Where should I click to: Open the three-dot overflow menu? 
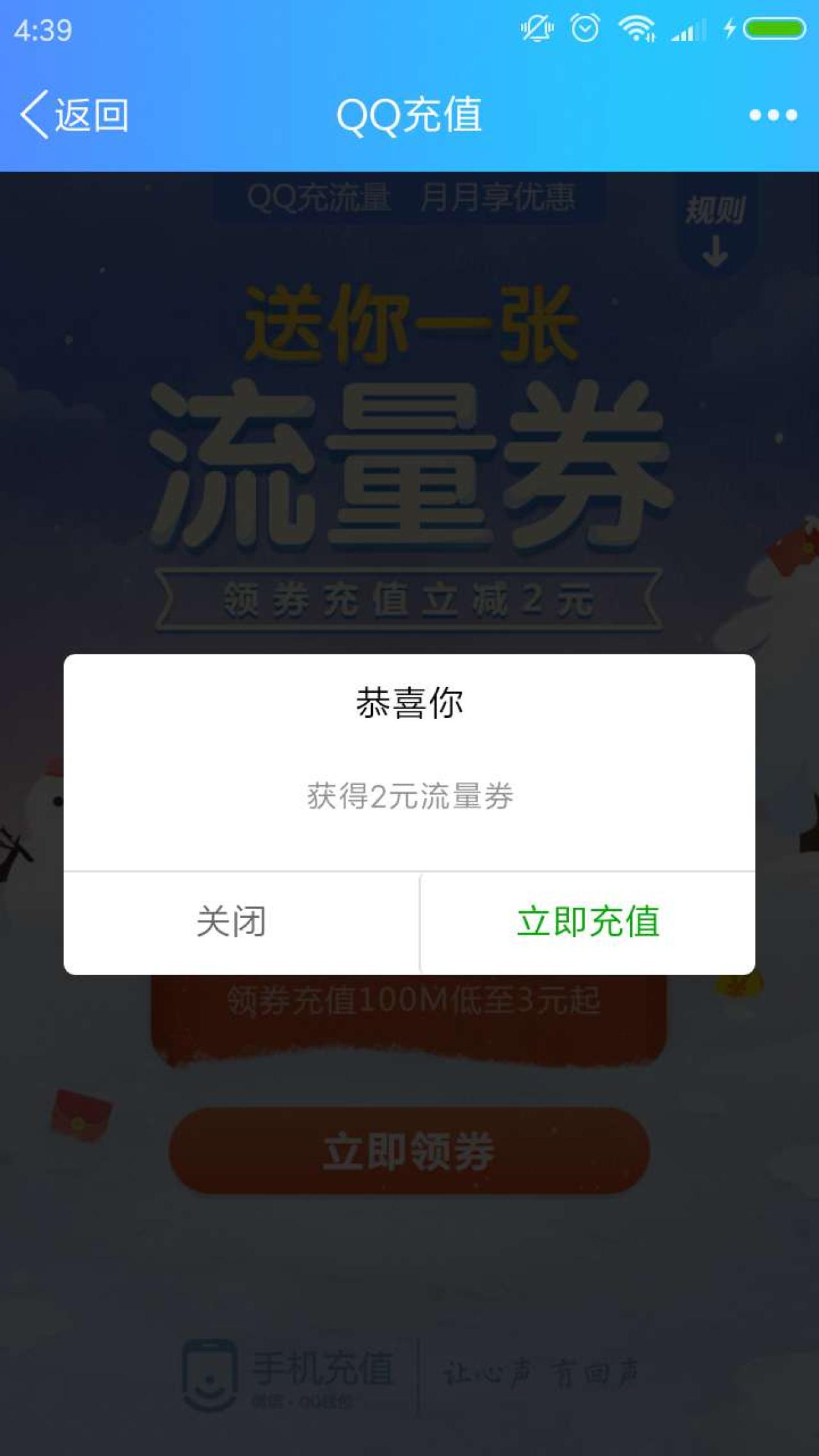click(x=773, y=115)
